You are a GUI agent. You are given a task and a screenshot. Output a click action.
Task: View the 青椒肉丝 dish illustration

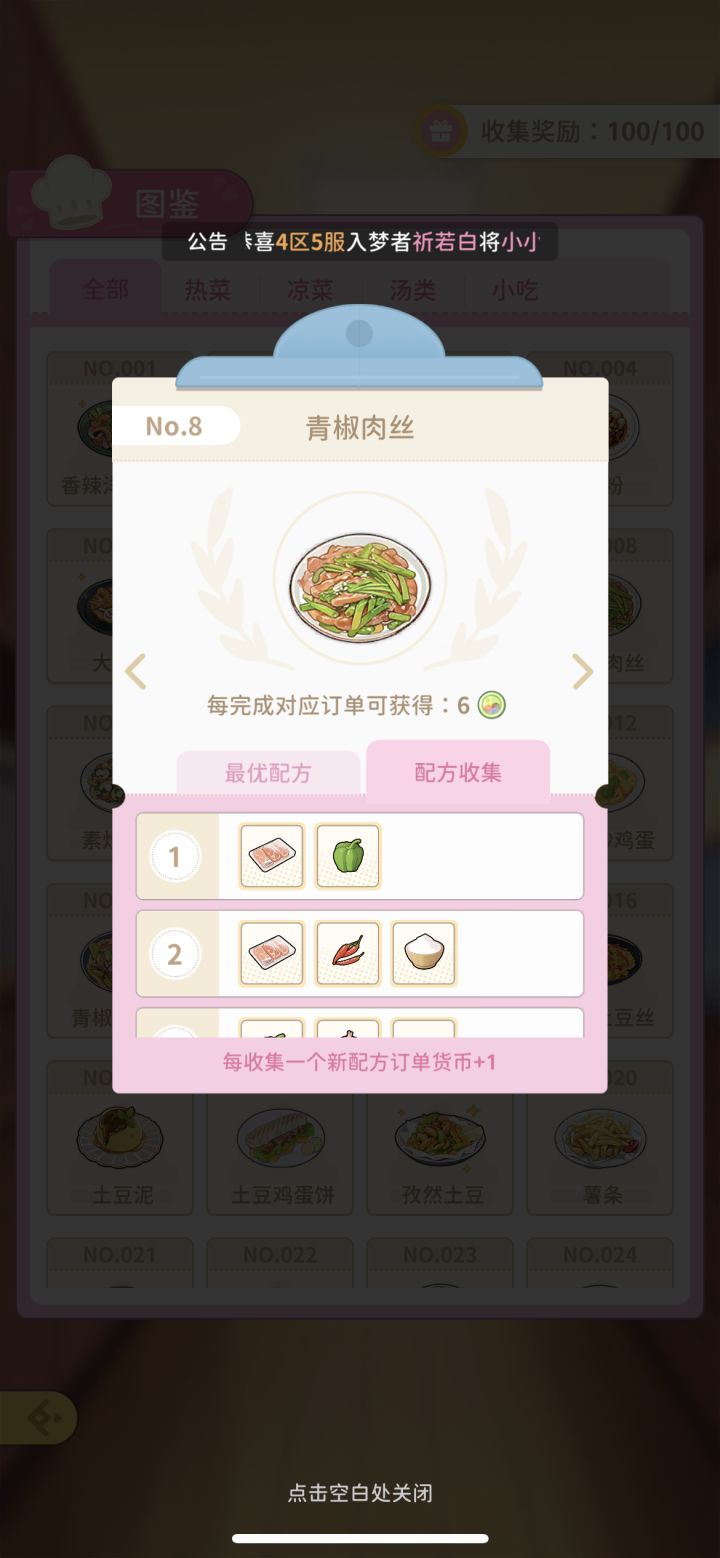pos(360,583)
